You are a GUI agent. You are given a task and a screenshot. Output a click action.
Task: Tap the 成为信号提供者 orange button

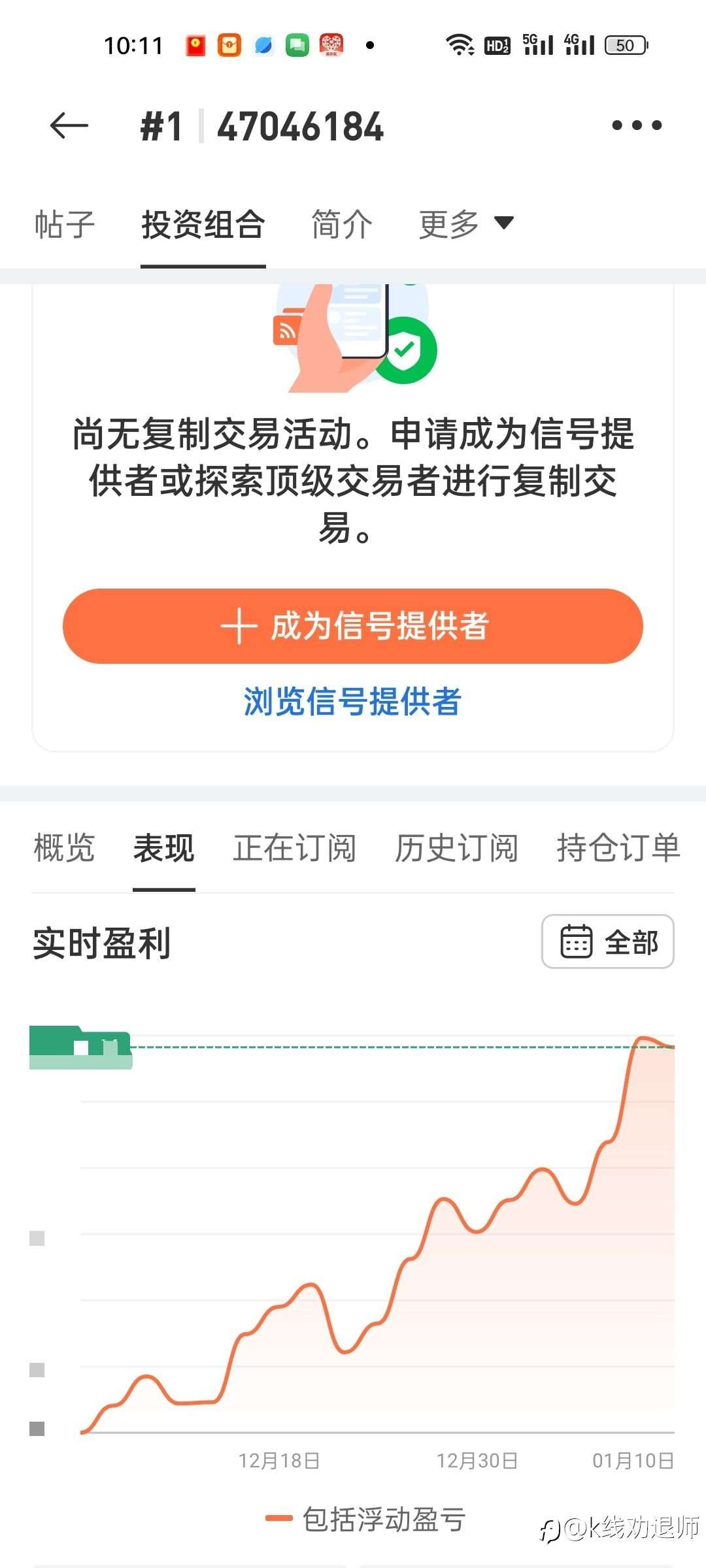353,625
